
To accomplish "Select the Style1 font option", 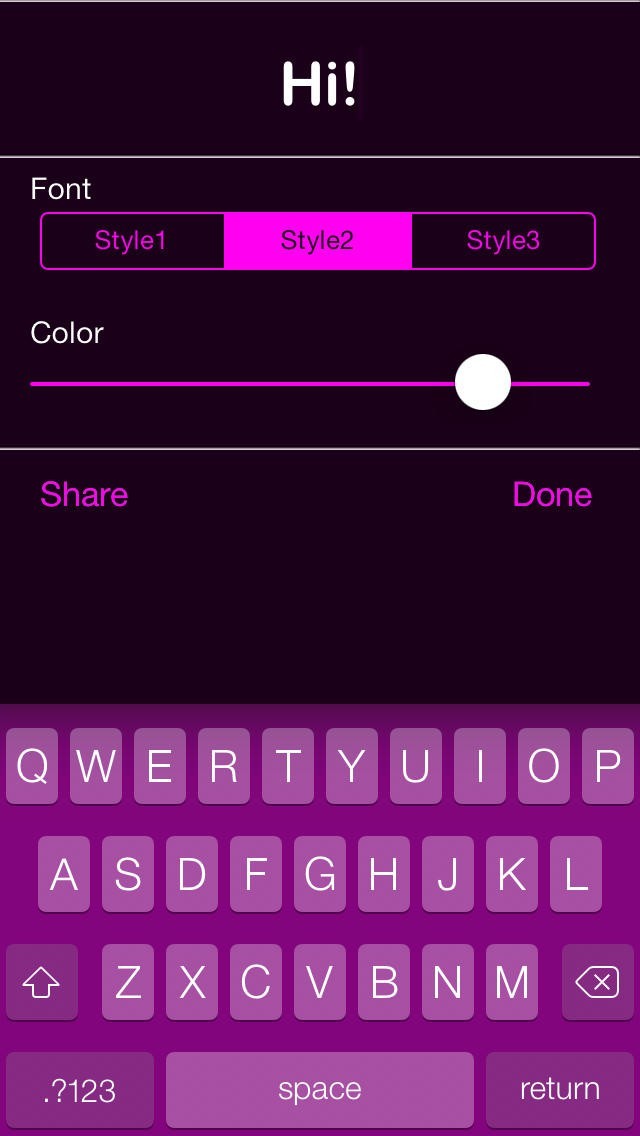I will [132, 241].
